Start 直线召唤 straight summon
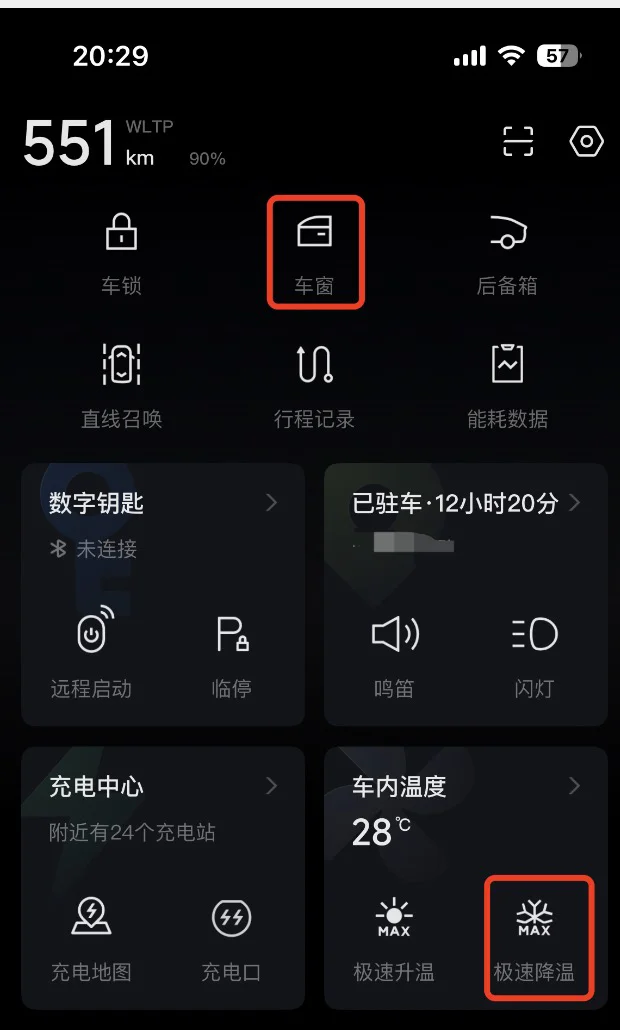620x1030 pixels. (x=122, y=386)
